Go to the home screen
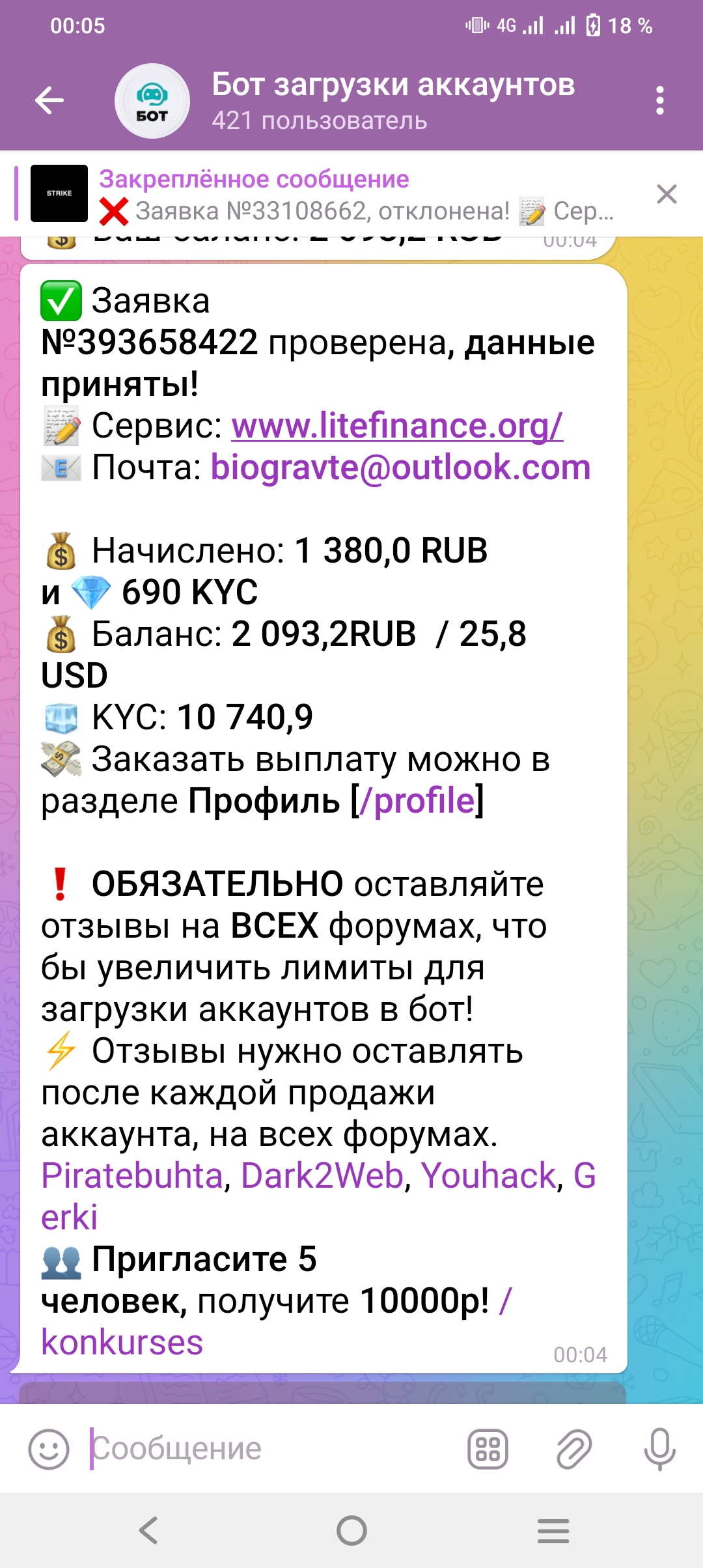The image size is (703, 1568). click(x=351, y=1530)
